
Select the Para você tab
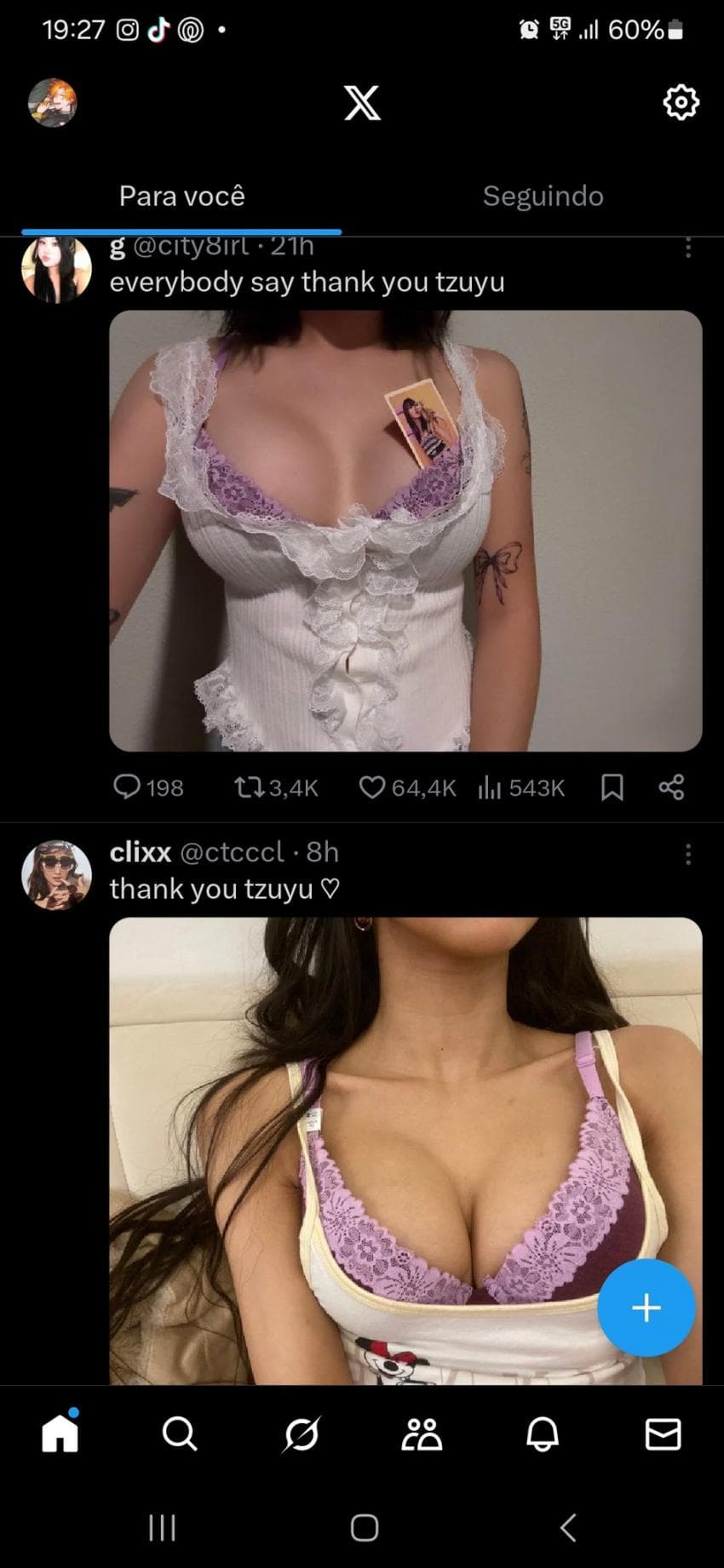tap(181, 196)
